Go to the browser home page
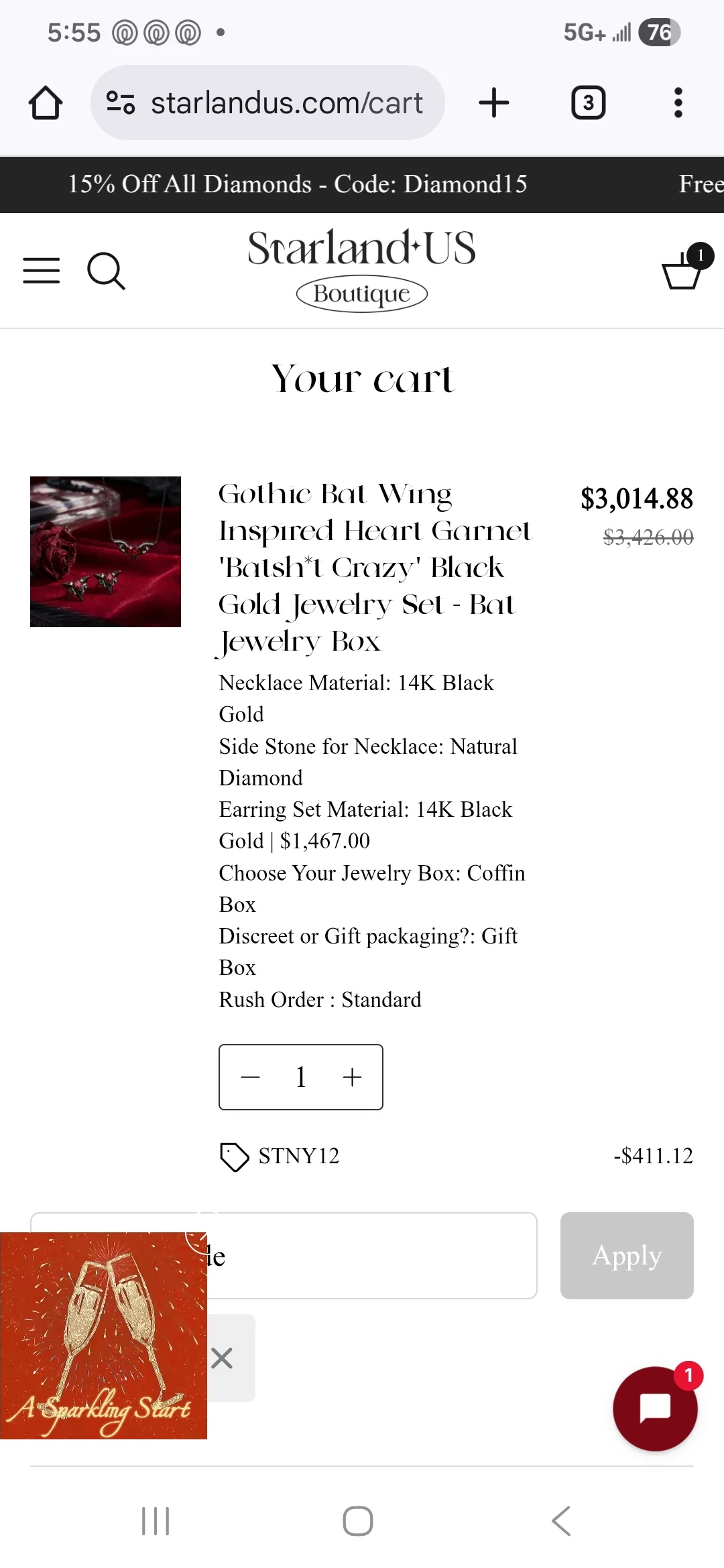The height and width of the screenshot is (1568, 724). point(46,103)
